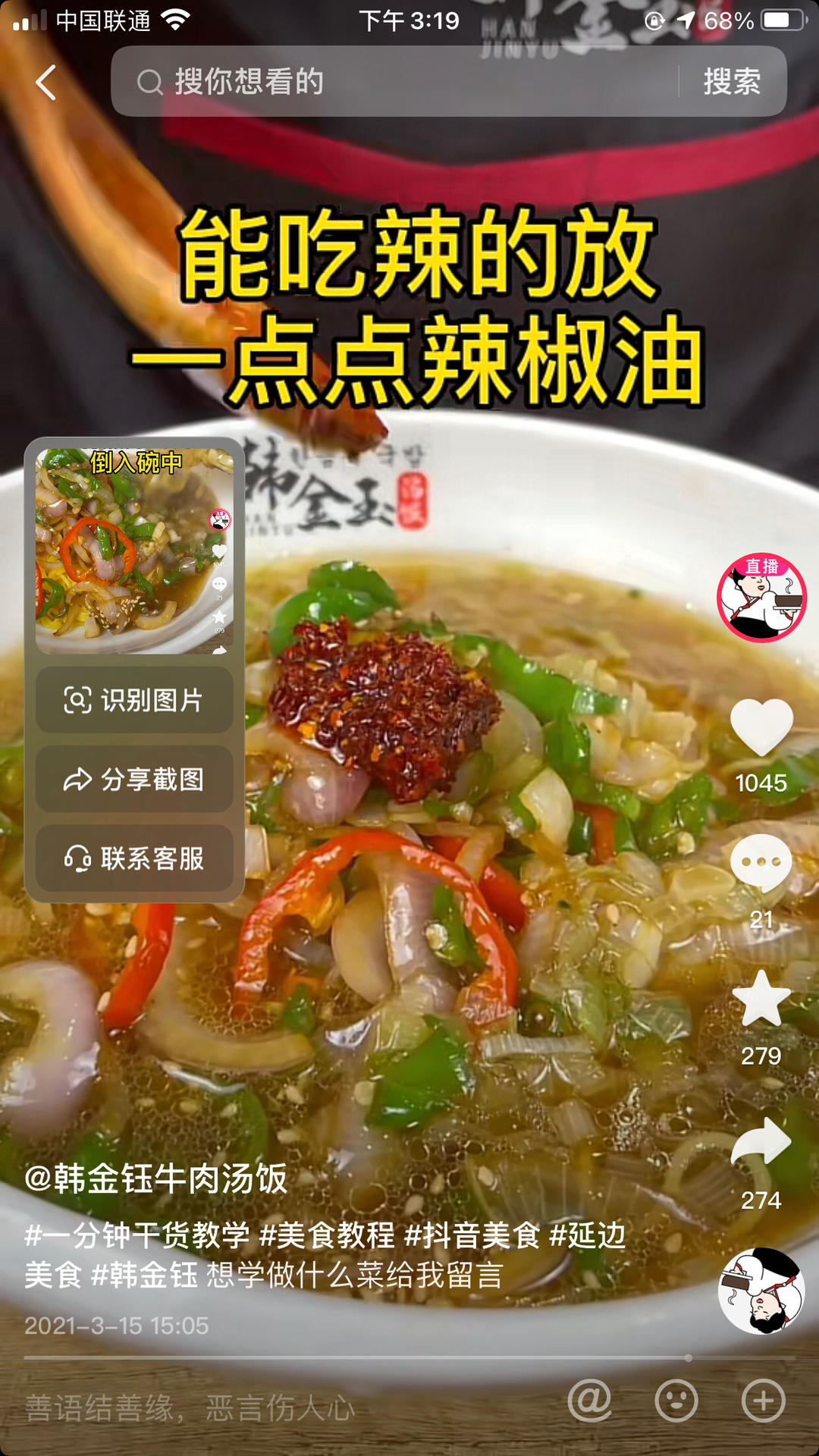Tap the 搜索 button
This screenshot has width=819, height=1456.
(731, 82)
